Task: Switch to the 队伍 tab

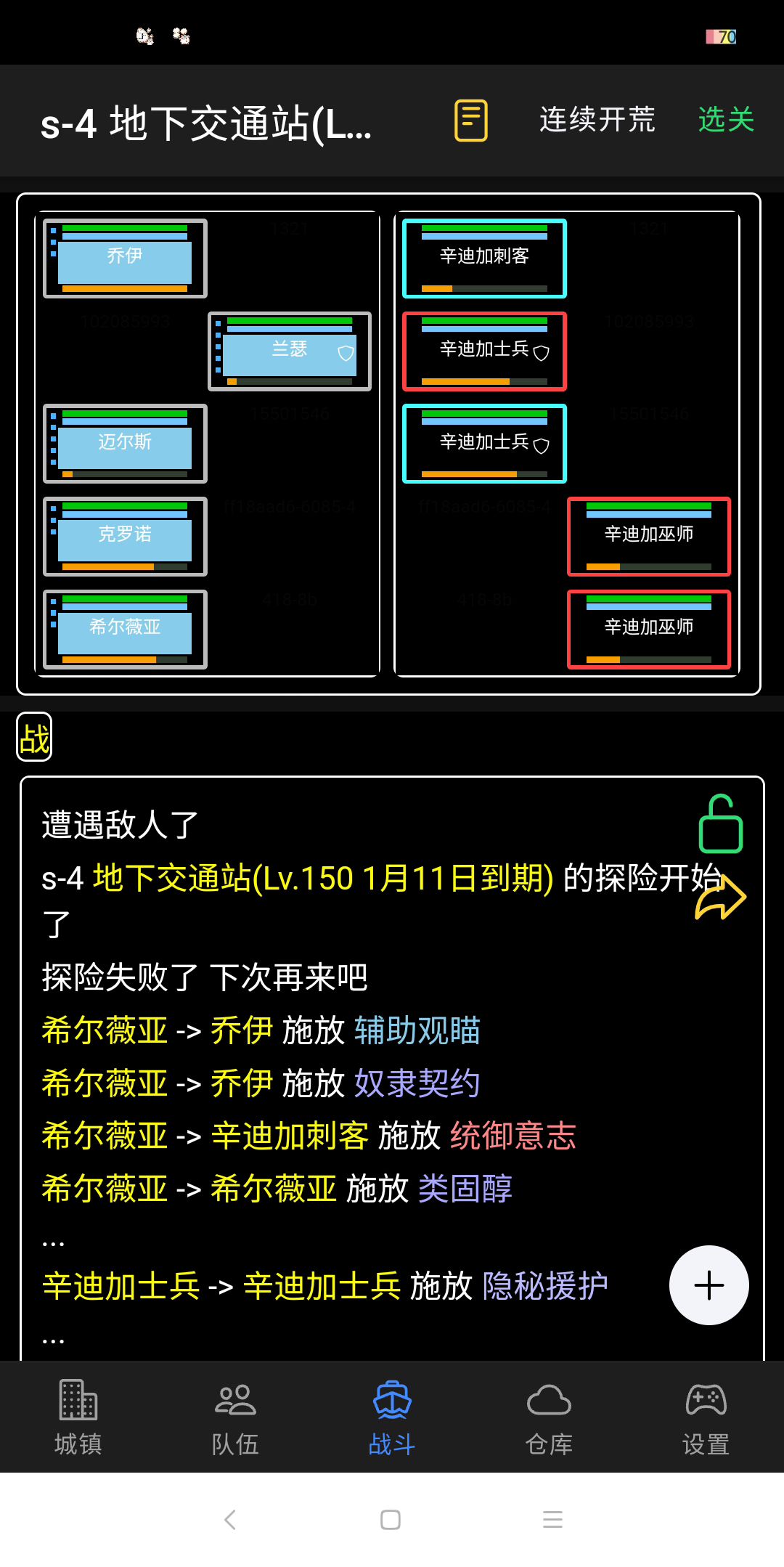Action: pos(235,1417)
